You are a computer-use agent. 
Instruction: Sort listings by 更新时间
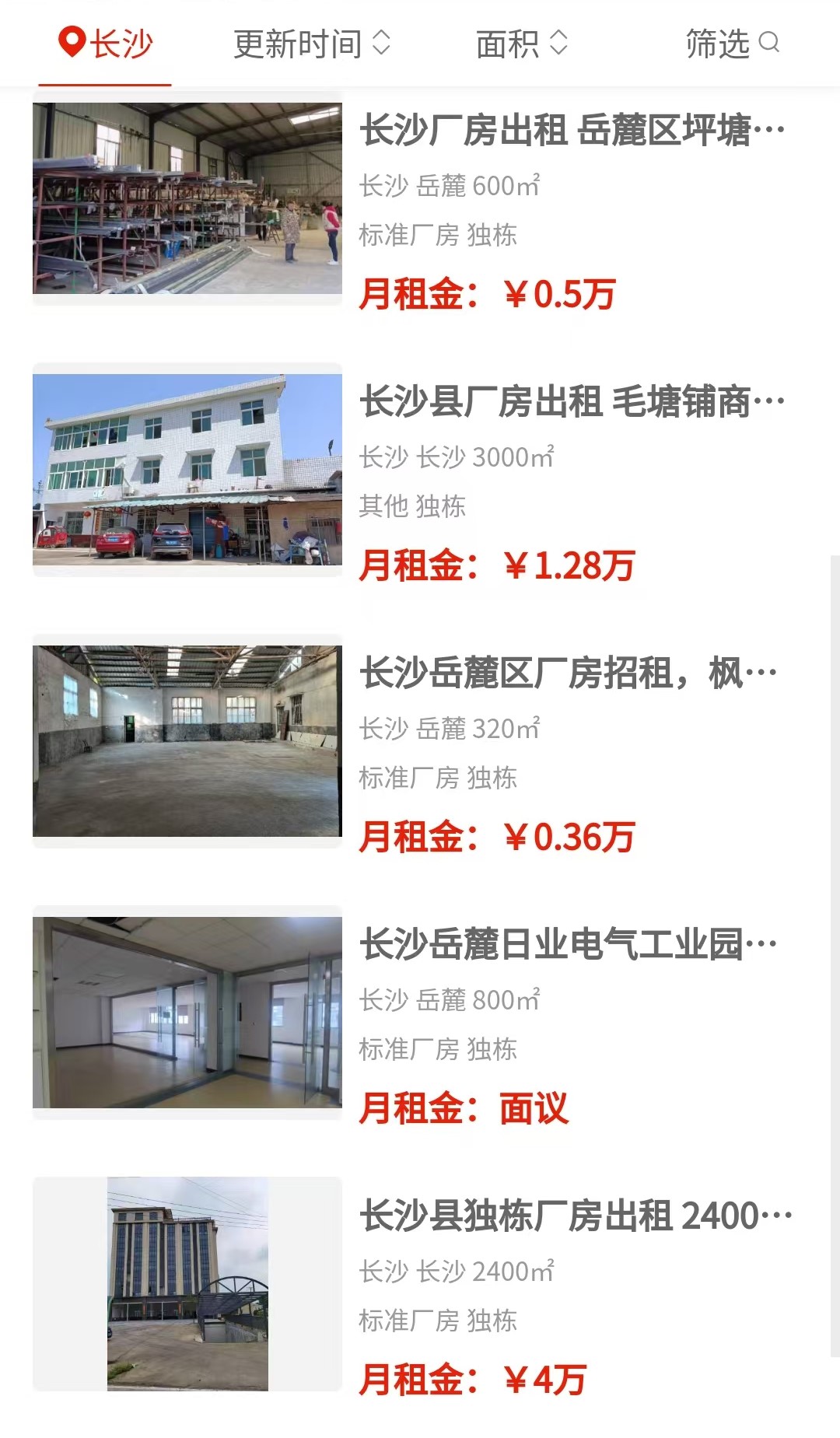pos(311,44)
